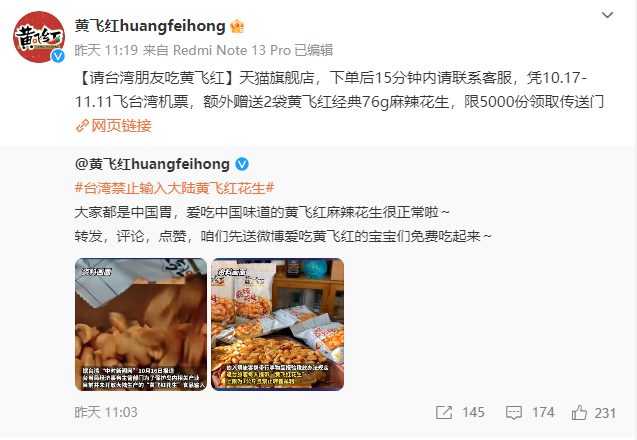637x440 pixels.
Task: Repost the original post with 145 shares
Action: click(460, 412)
